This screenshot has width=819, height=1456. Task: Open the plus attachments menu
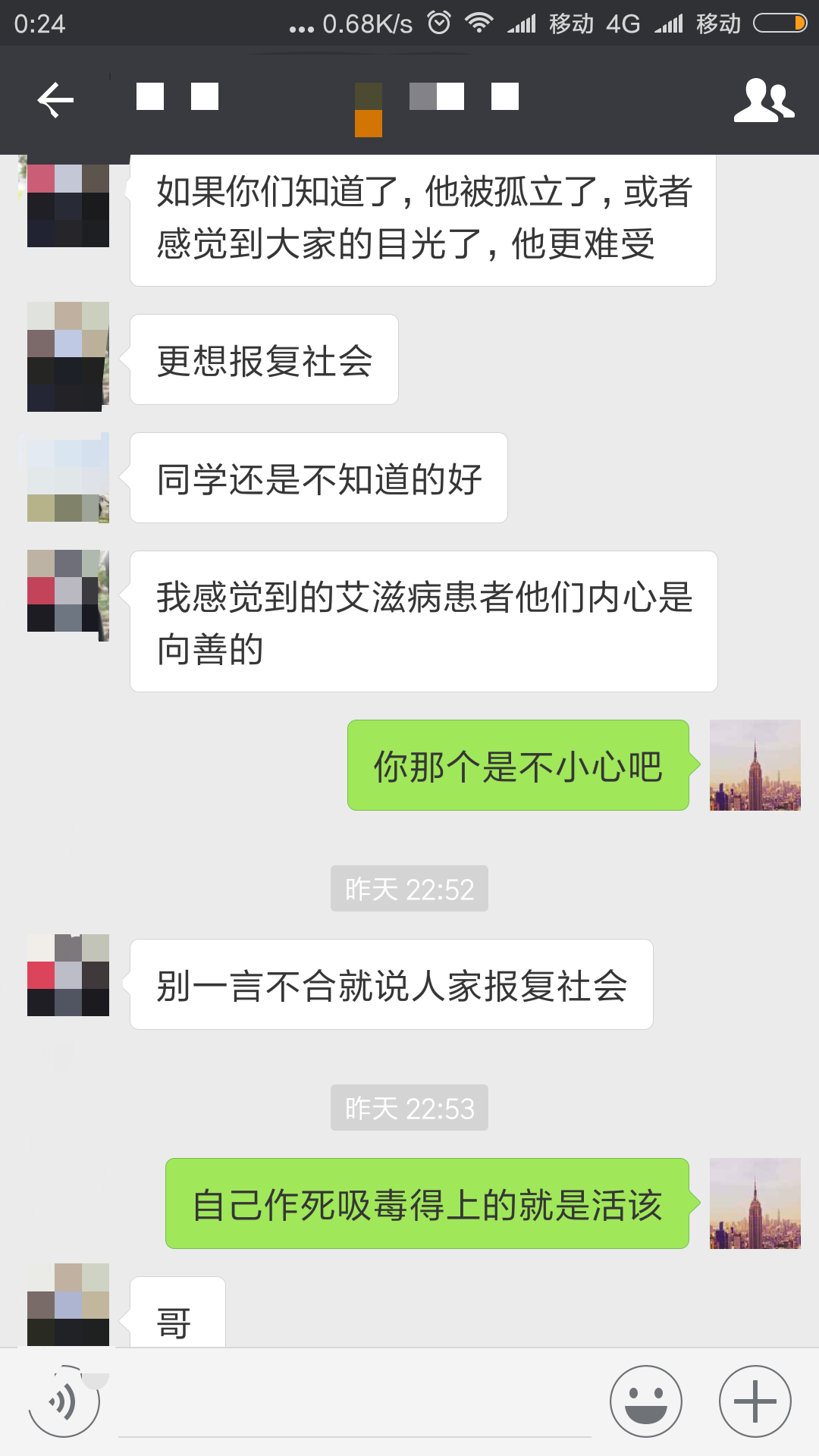755,1401
